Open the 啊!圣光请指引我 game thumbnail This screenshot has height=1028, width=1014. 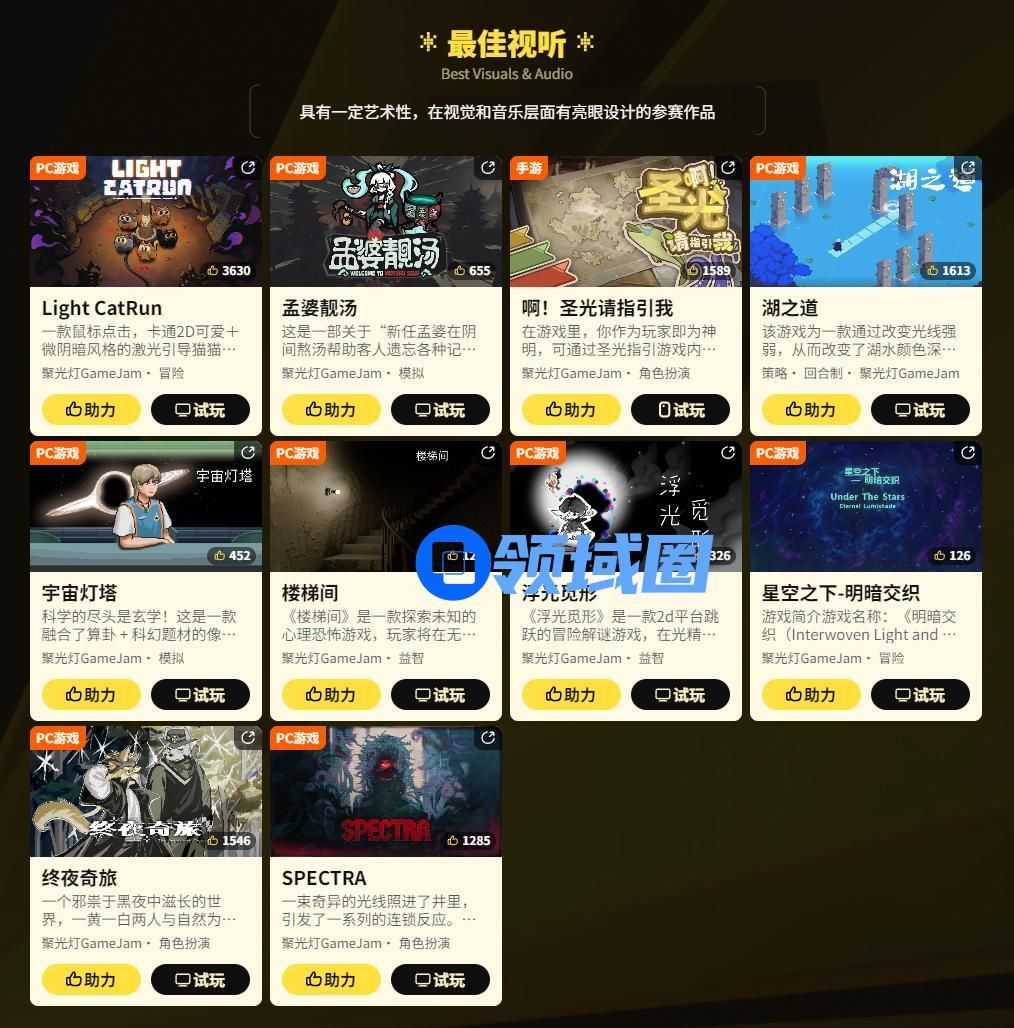pyautogui.click(x=625, y=222)
